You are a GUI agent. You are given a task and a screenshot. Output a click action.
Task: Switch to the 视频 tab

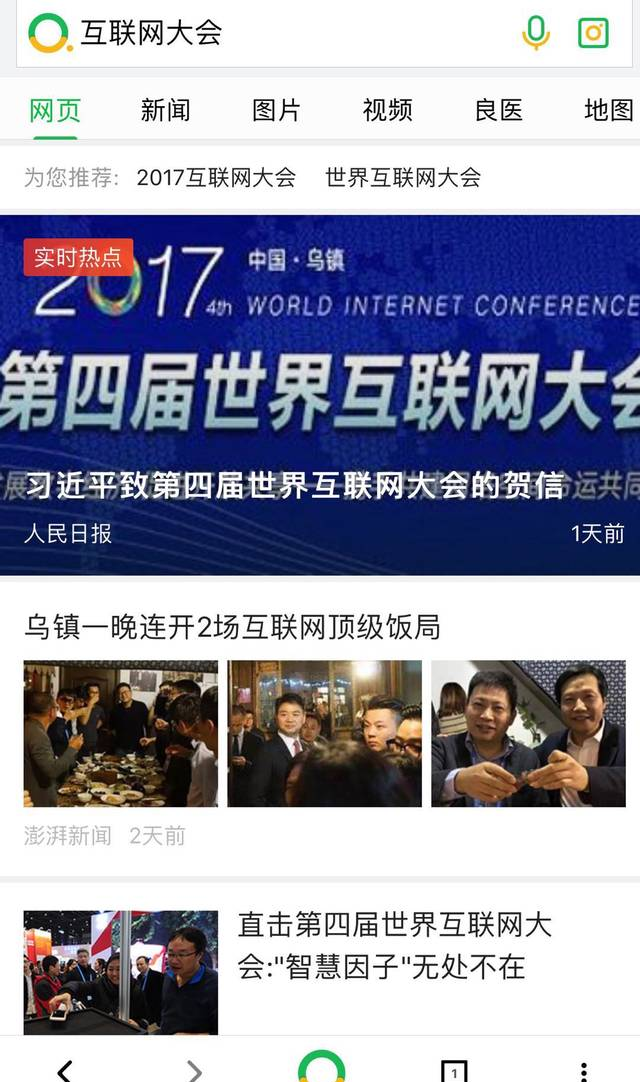tap(387, 110)
